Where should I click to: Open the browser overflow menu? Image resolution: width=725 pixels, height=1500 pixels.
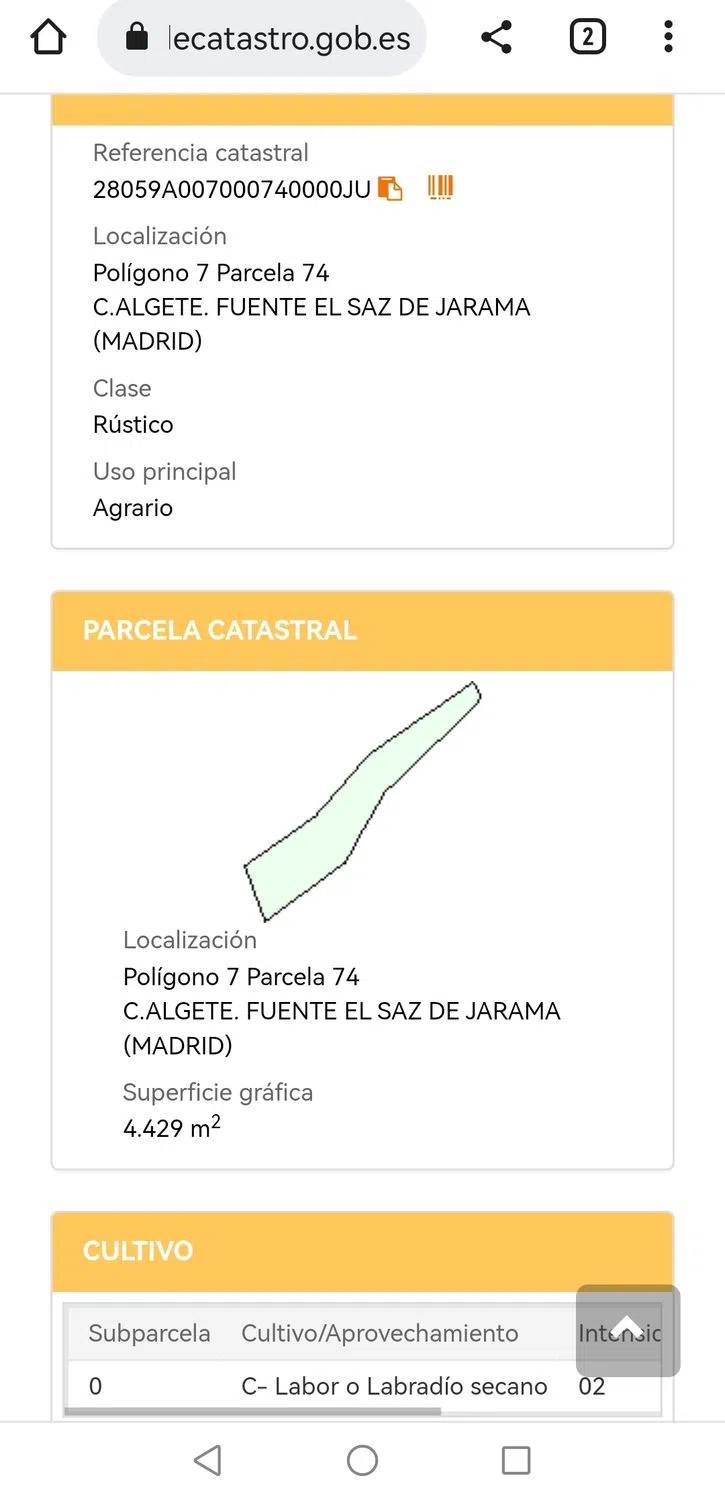[x=668, y=38]
